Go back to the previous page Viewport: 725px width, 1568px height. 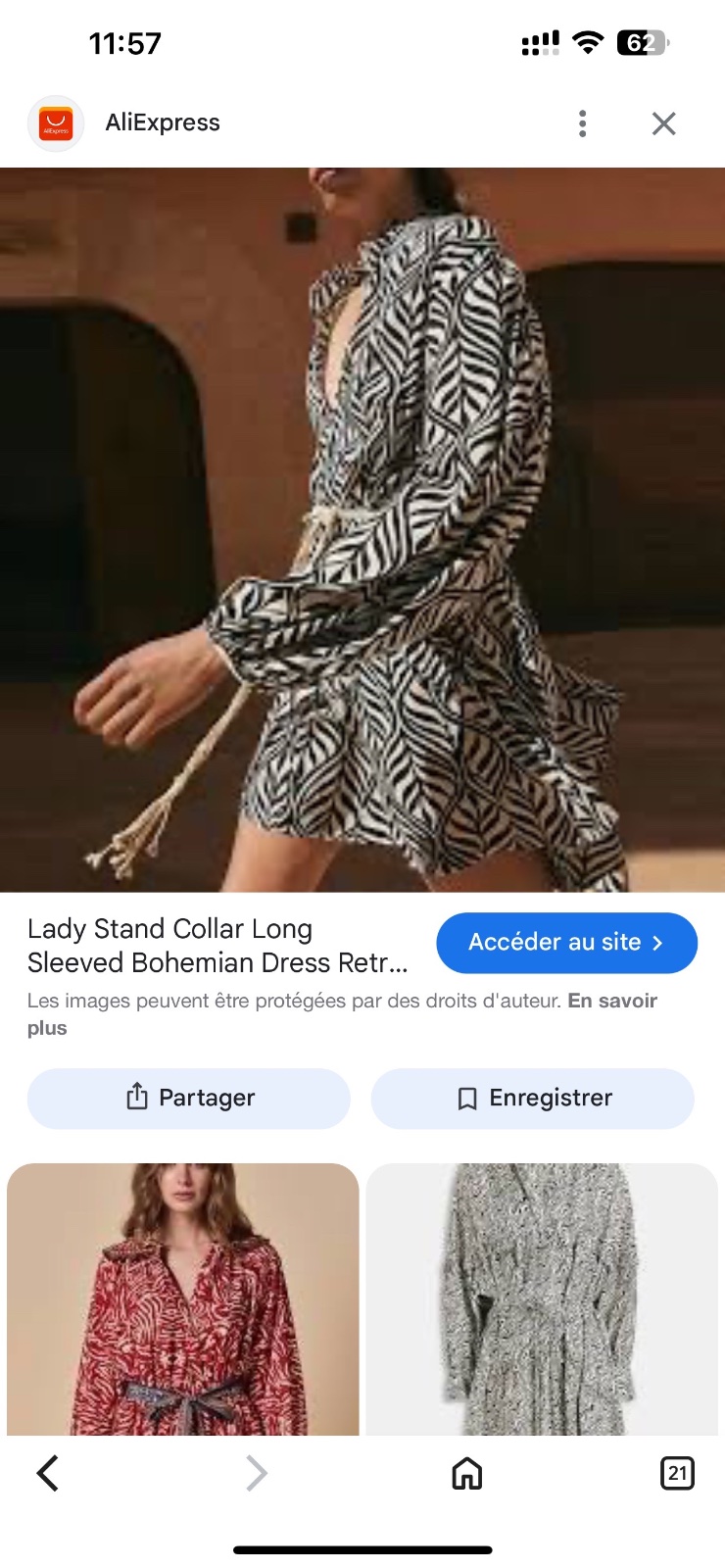pos(48,1473)
